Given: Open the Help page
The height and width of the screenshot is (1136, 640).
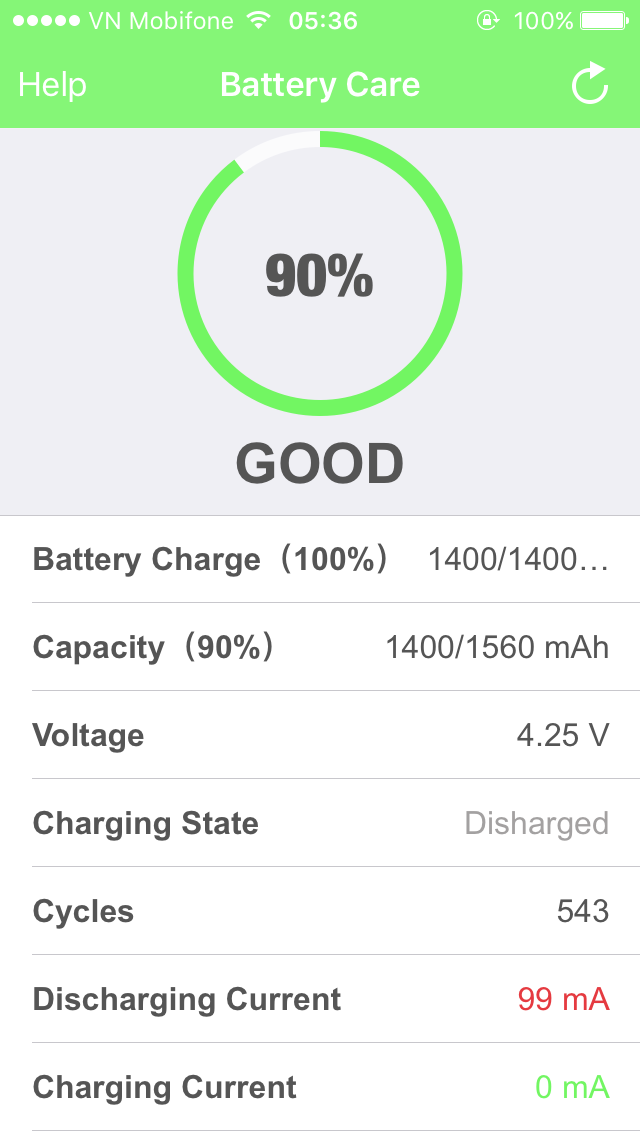Looking at the screenshot, I should point(52,85).
